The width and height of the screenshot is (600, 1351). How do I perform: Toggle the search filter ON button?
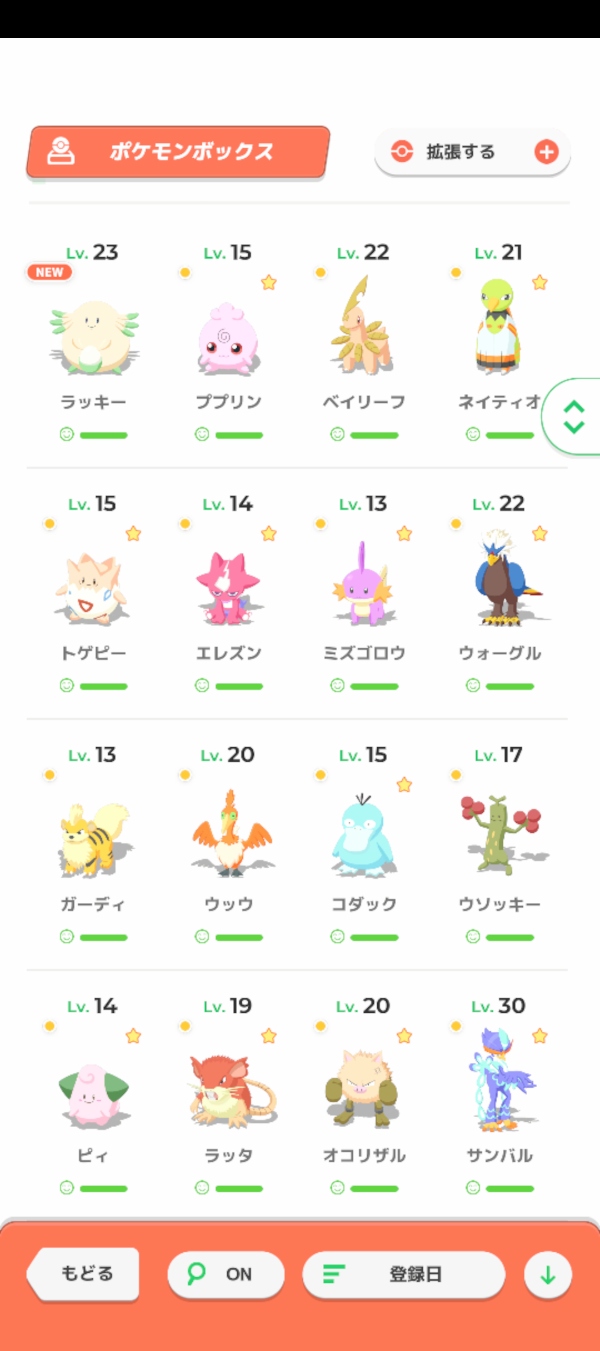coord(226,1274)
